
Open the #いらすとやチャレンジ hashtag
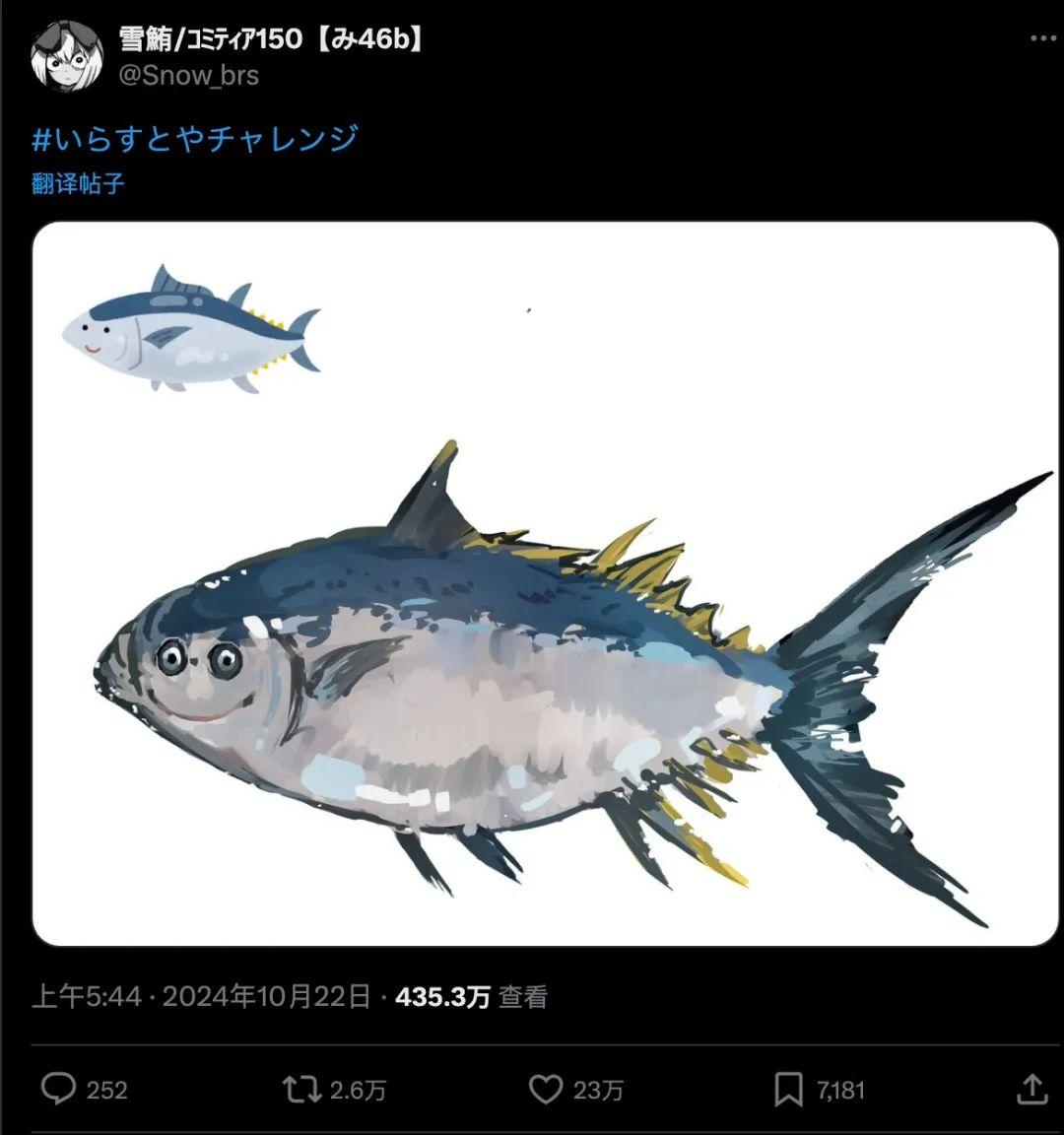coord(194,139)
